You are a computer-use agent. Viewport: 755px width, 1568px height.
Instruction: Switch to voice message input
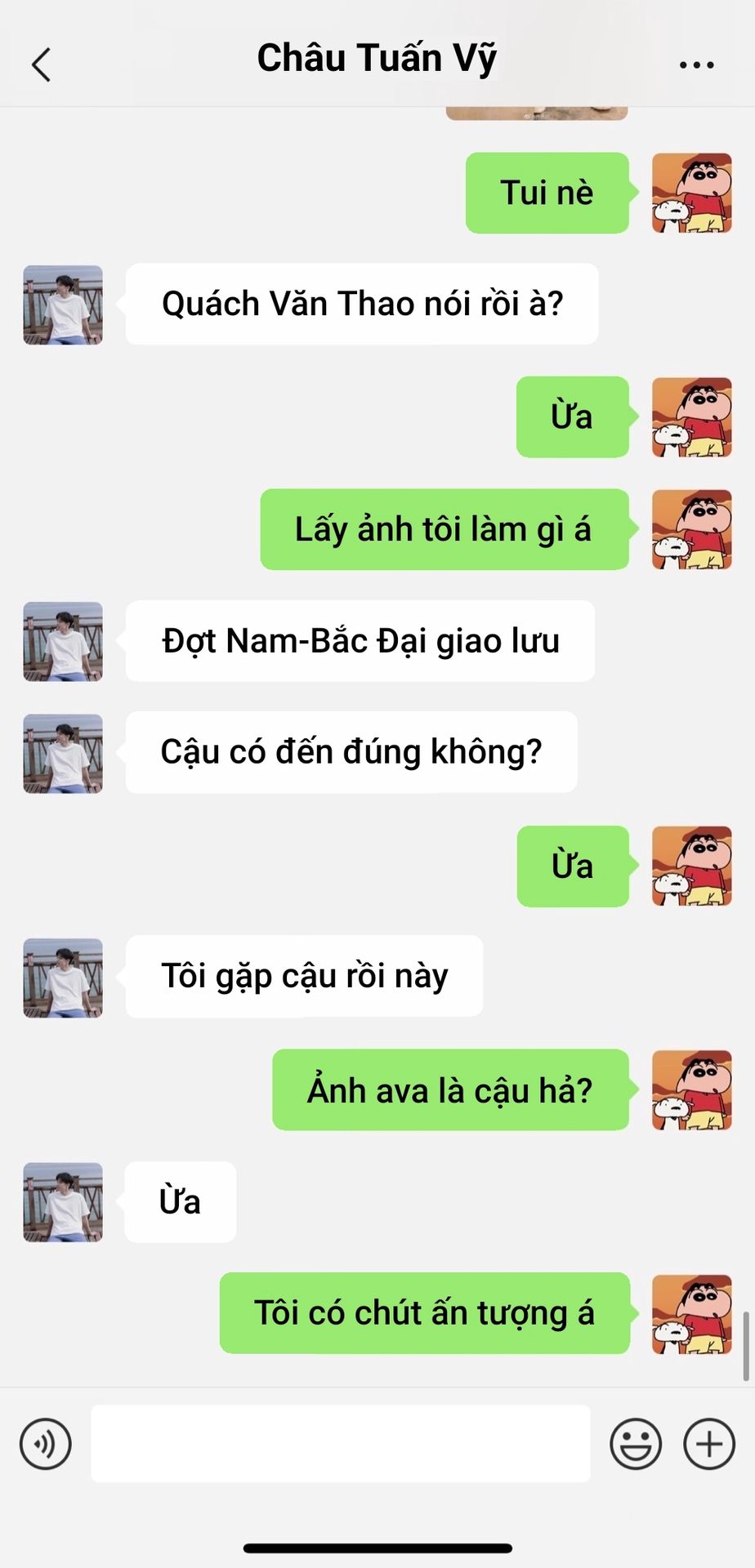[x=46, y=1444]
